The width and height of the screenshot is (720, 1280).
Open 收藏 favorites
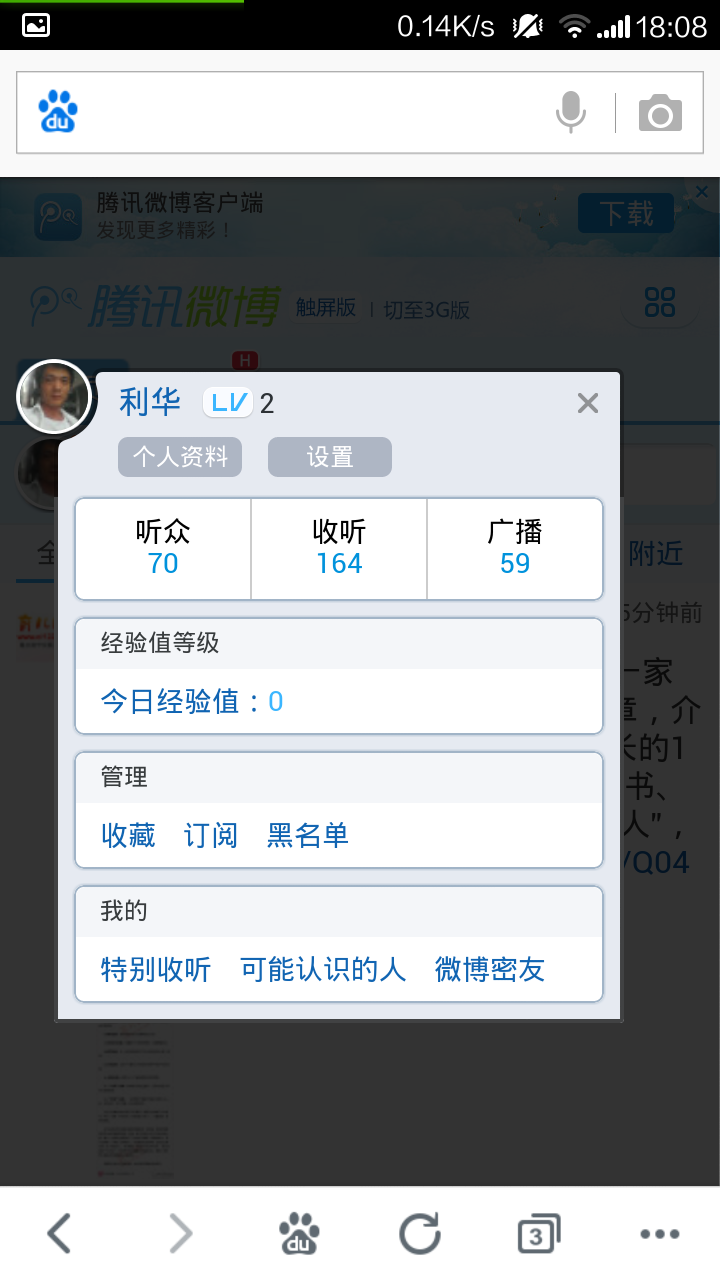[128, 835]
